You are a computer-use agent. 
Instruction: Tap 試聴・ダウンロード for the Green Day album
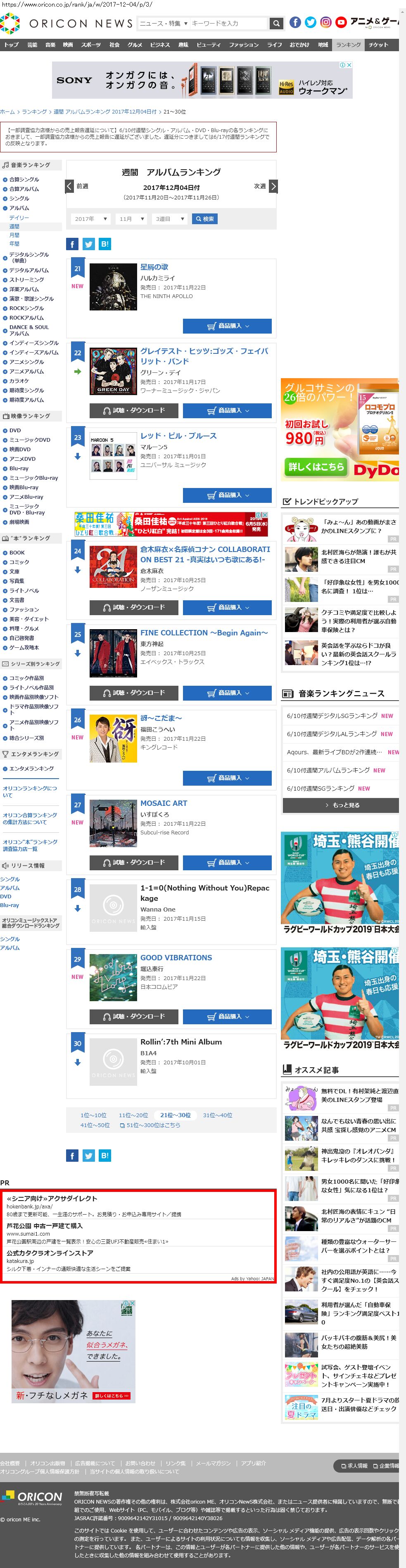(x=134, y=411)
